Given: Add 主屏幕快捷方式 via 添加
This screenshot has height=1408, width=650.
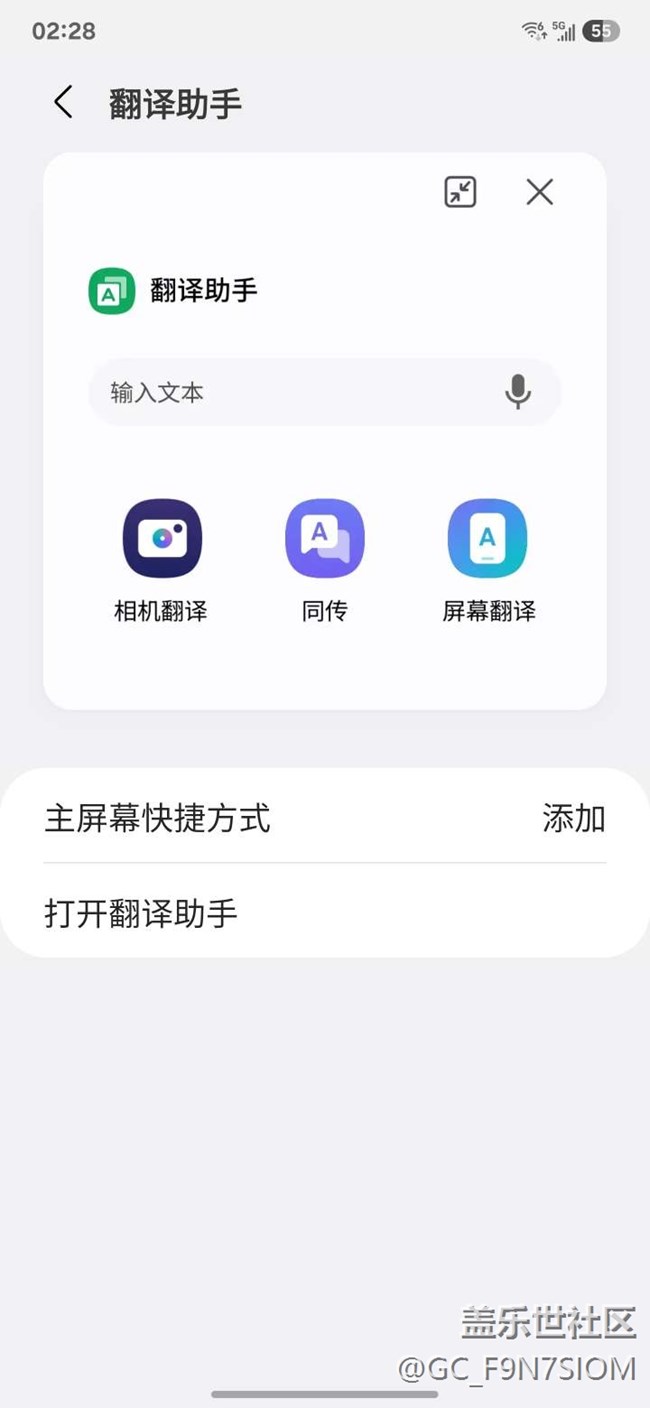Looking at the screenshot, I should pyautogui.click(x=573, y=819).
